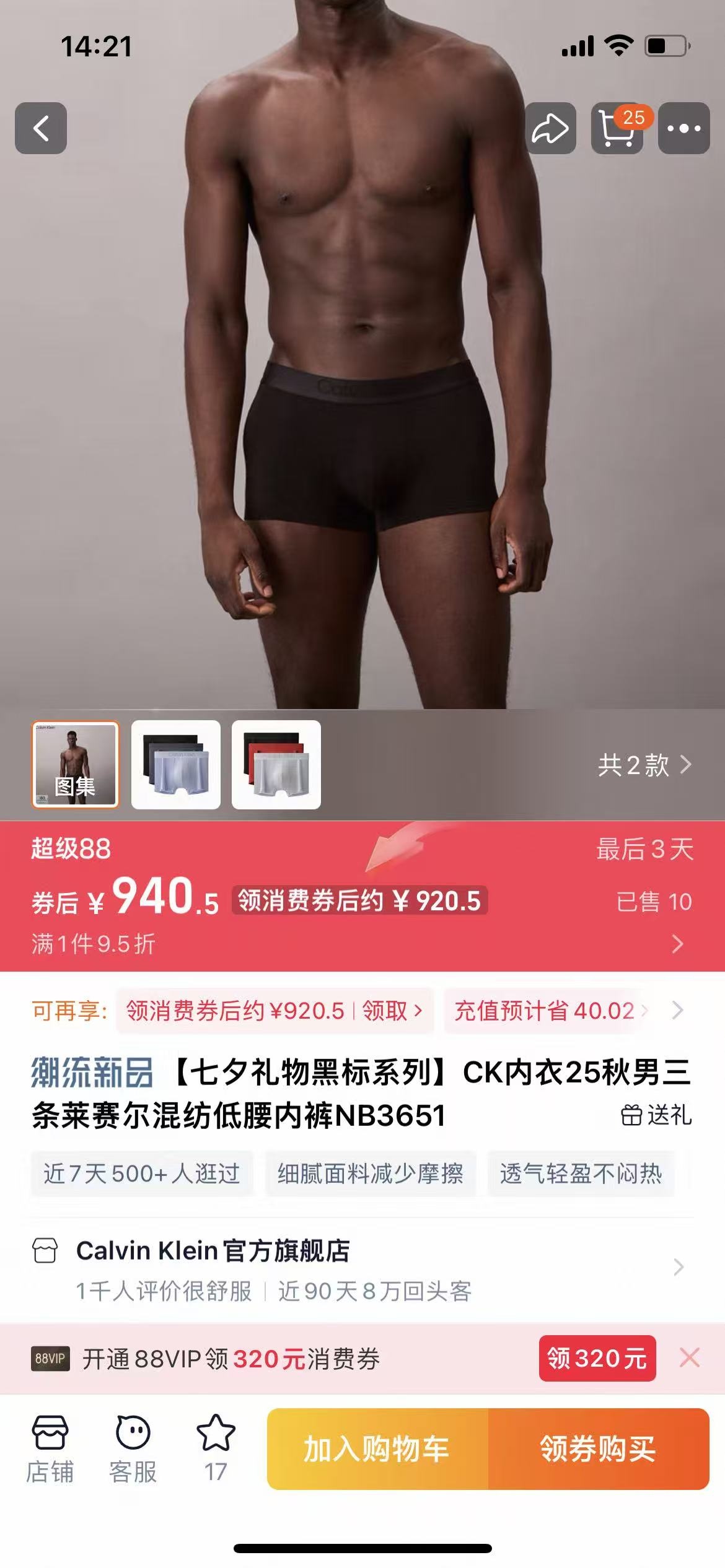
Task: Open the 细腻面料减少摩擦 tag
Action: 370,1174
